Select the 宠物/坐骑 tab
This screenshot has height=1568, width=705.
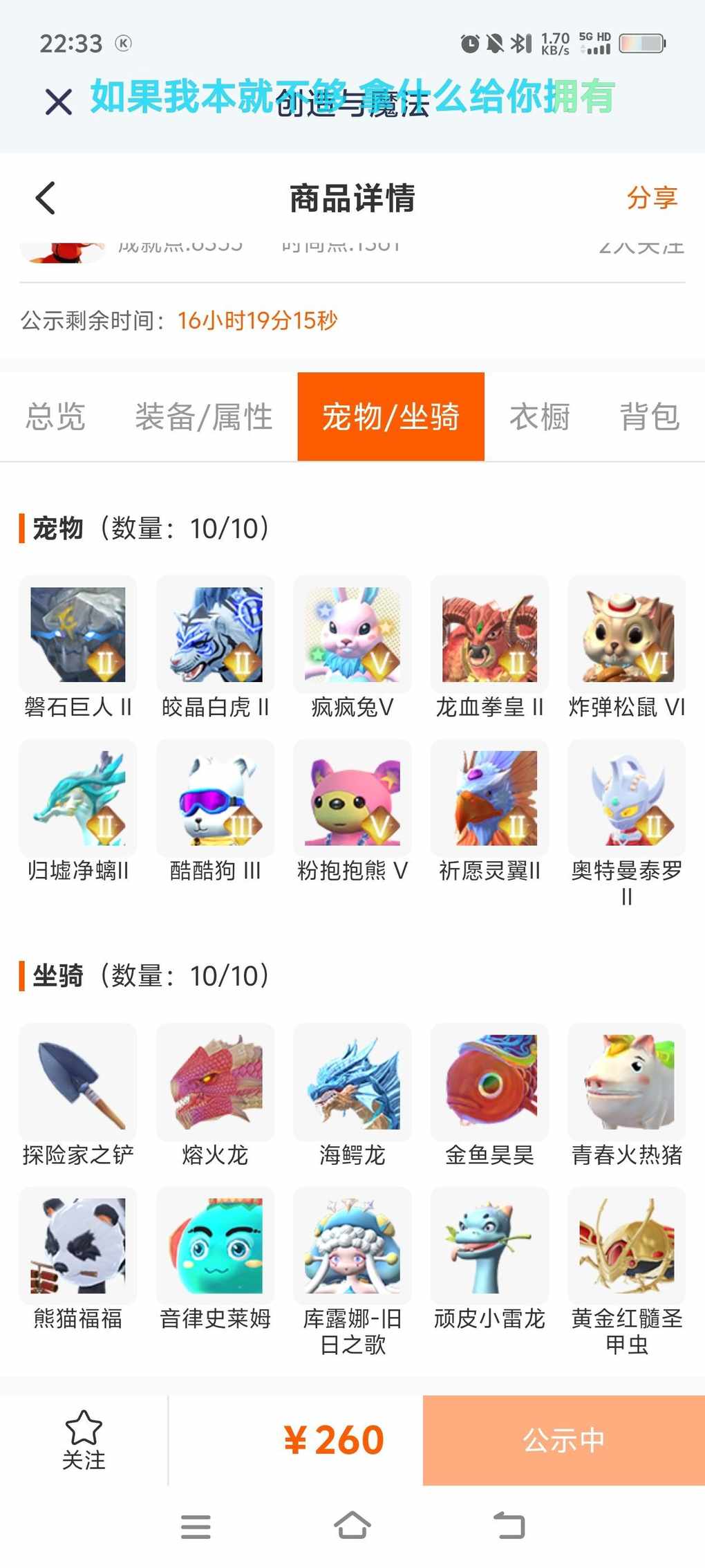pos(391,417)
